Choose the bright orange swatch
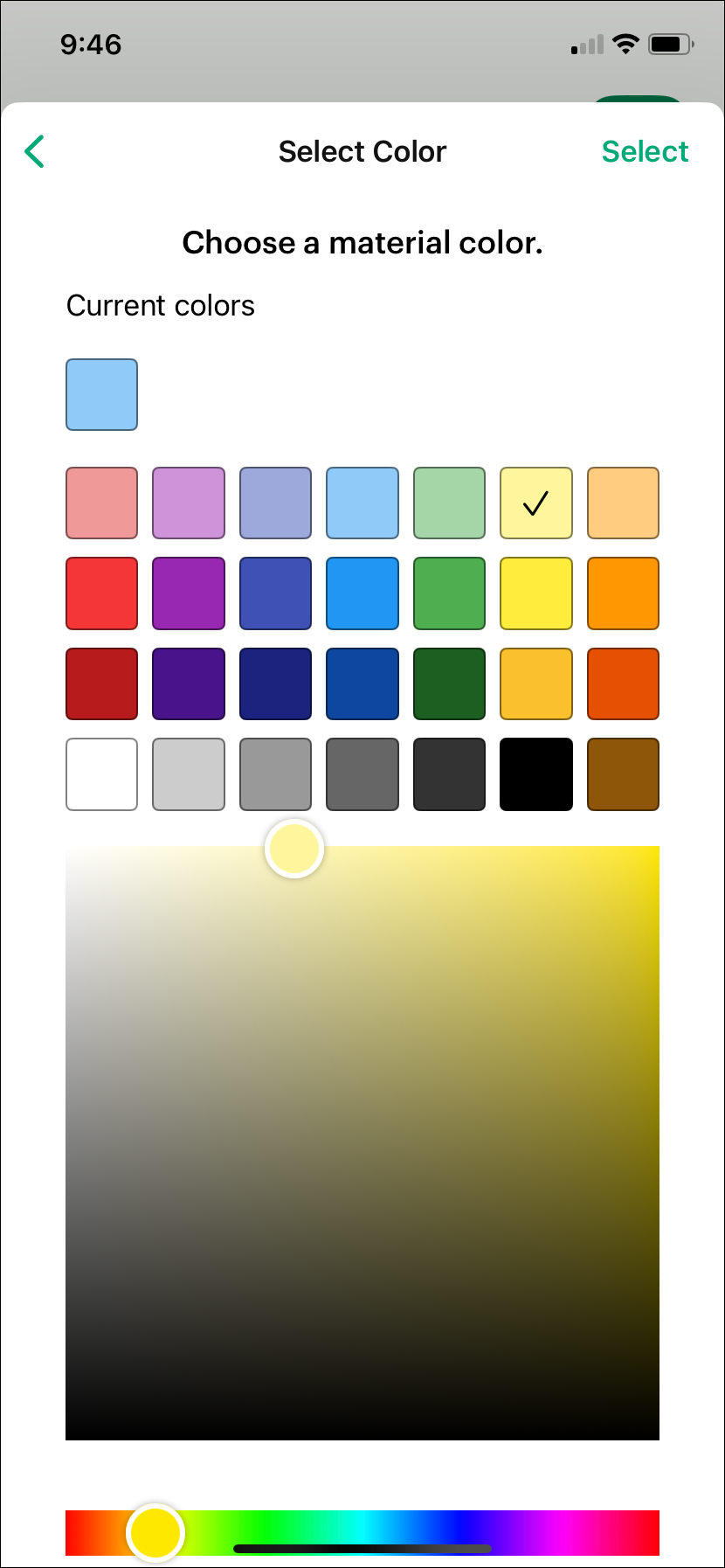 click(623, 593)
